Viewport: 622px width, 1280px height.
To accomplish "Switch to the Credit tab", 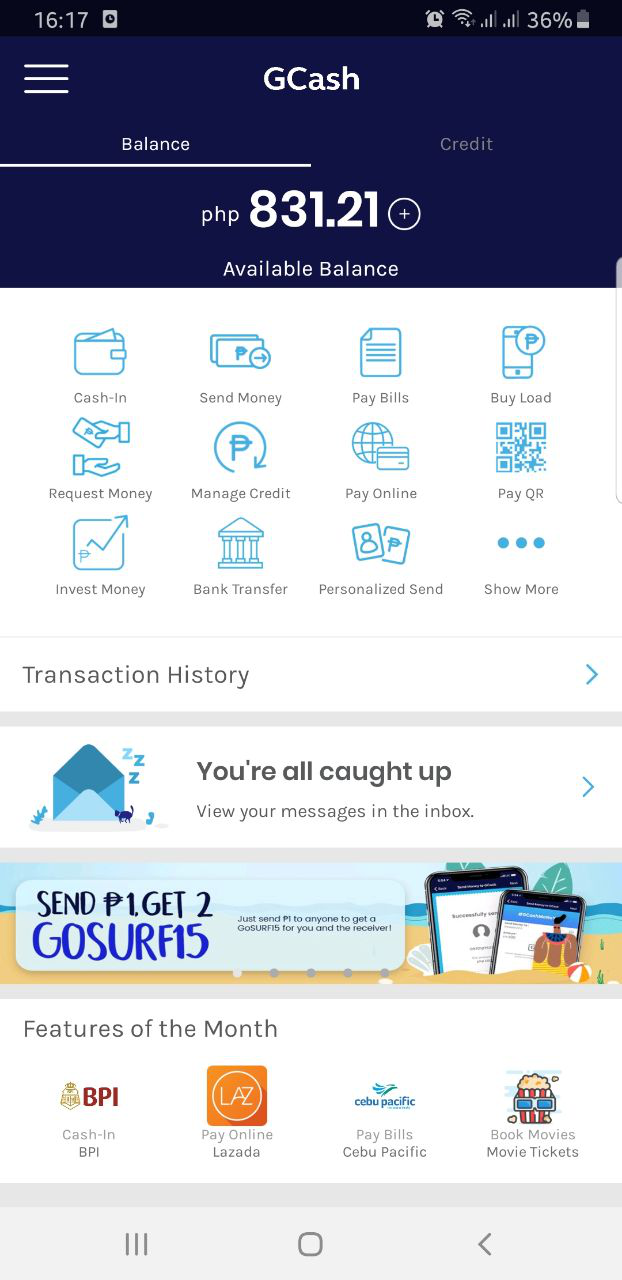I will [466, 144].
